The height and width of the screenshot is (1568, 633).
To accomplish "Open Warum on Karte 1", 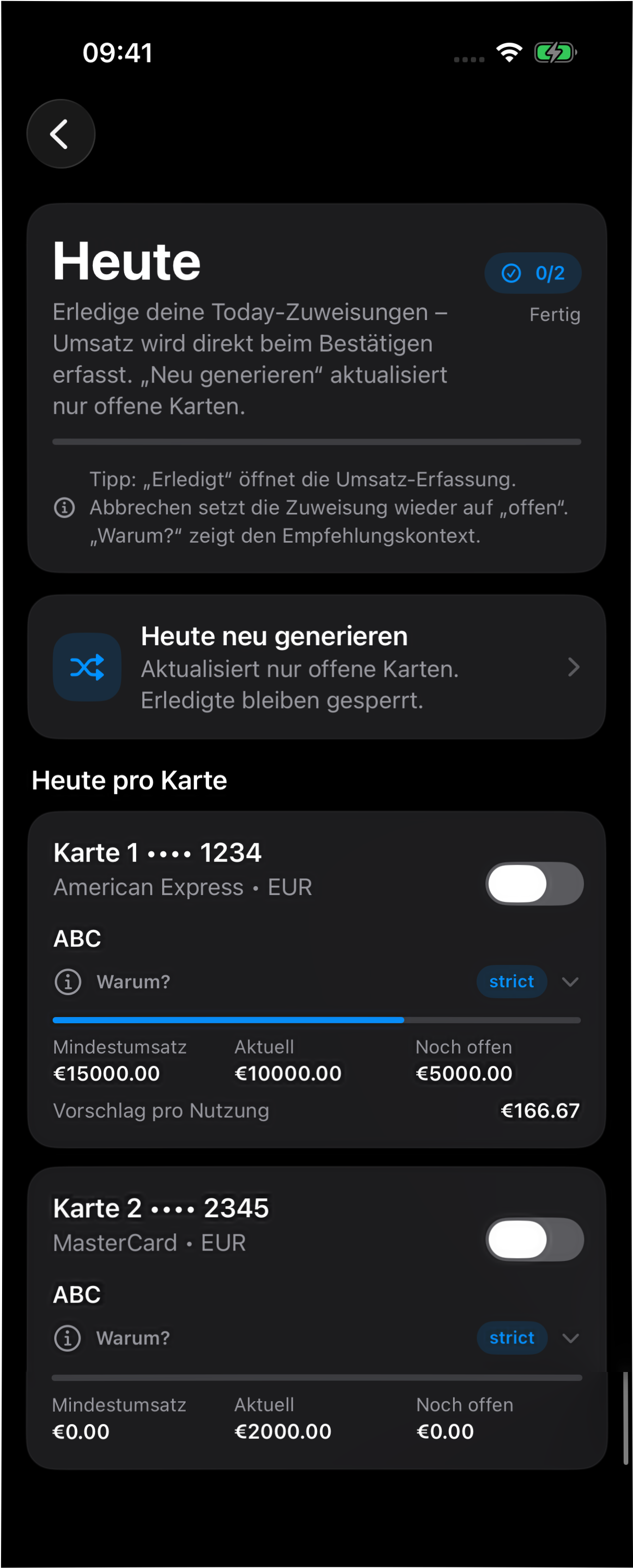I will 133,981.
